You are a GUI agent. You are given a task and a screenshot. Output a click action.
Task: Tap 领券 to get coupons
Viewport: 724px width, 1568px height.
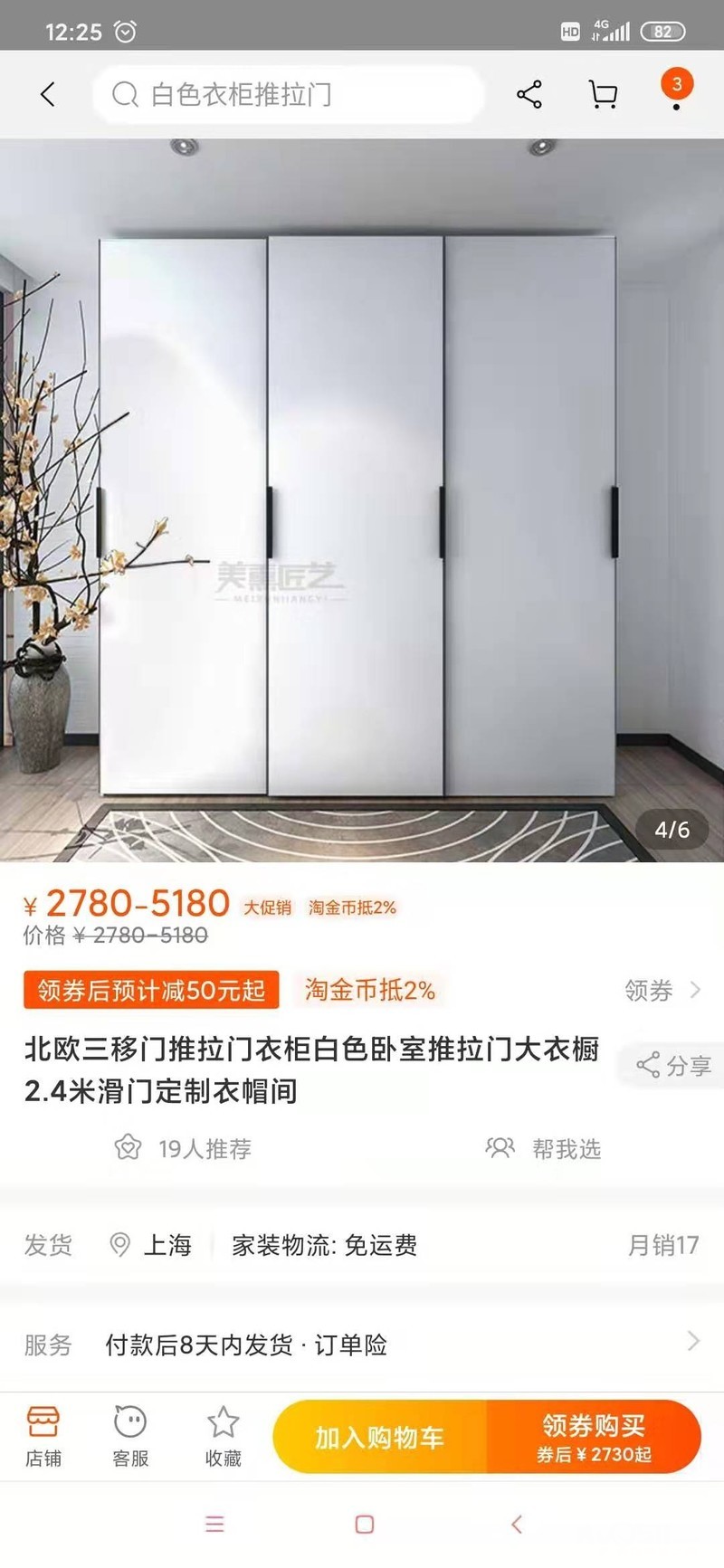tap(662, 991)
